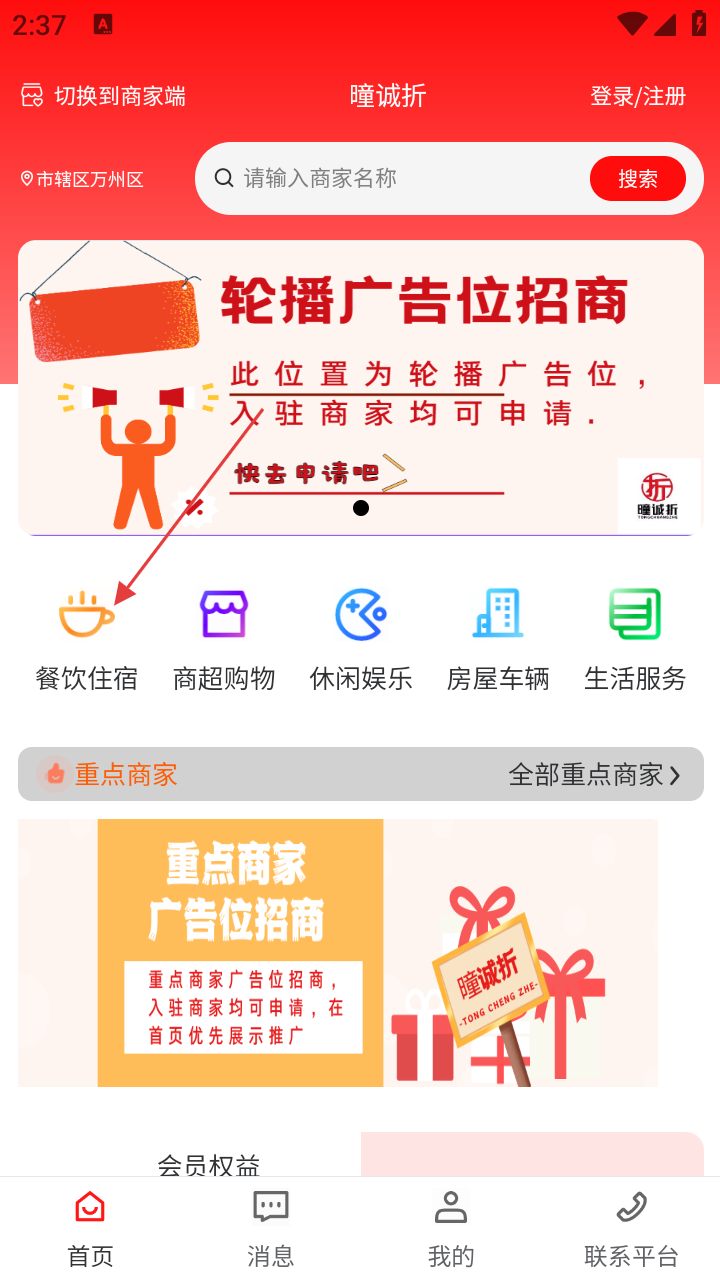Open 餐饮住宿 category
Viewport: 720px width, 1280px height.
coord(87,640)
